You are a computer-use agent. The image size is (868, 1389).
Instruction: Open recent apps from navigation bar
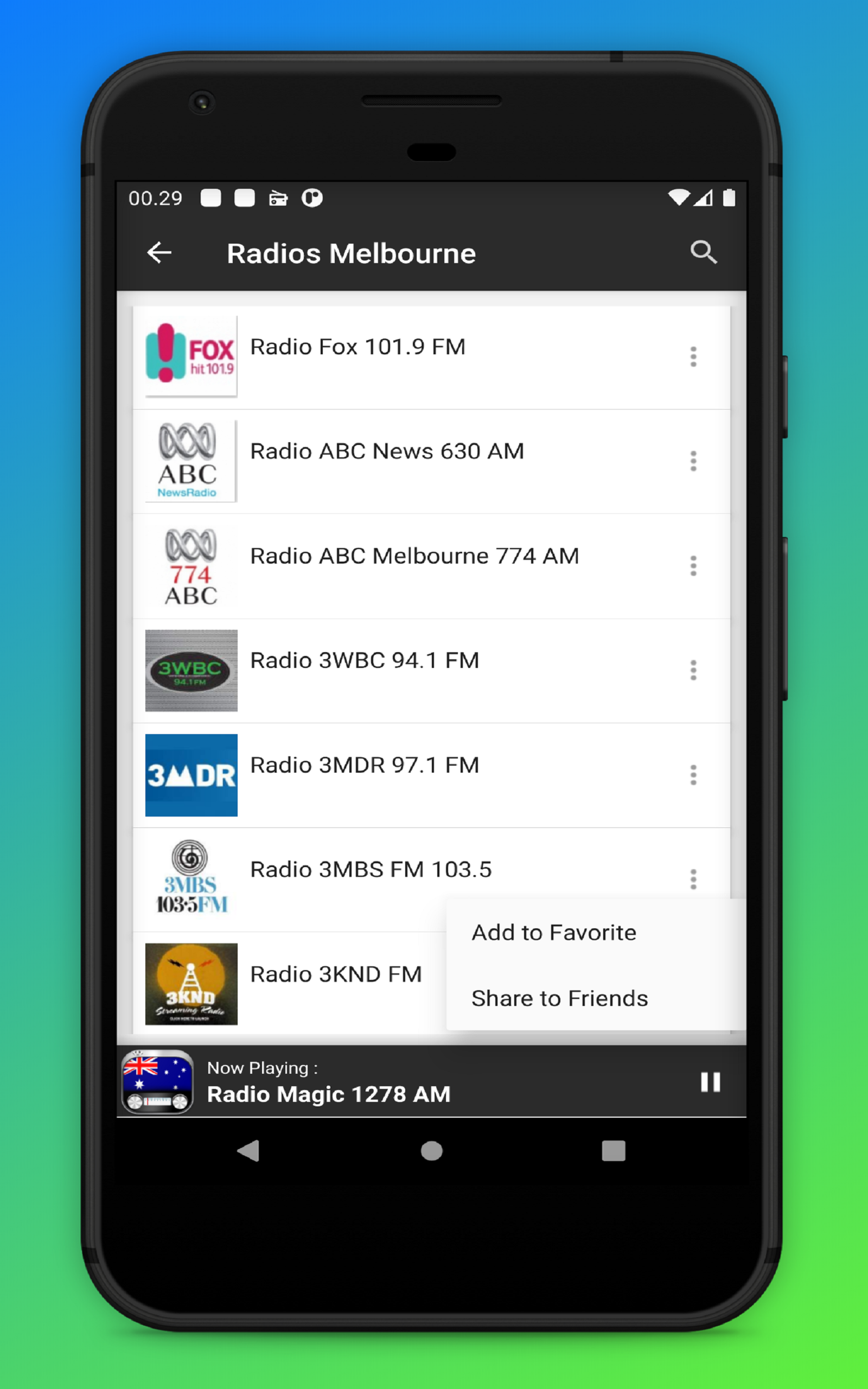(x=613, y=1151)
